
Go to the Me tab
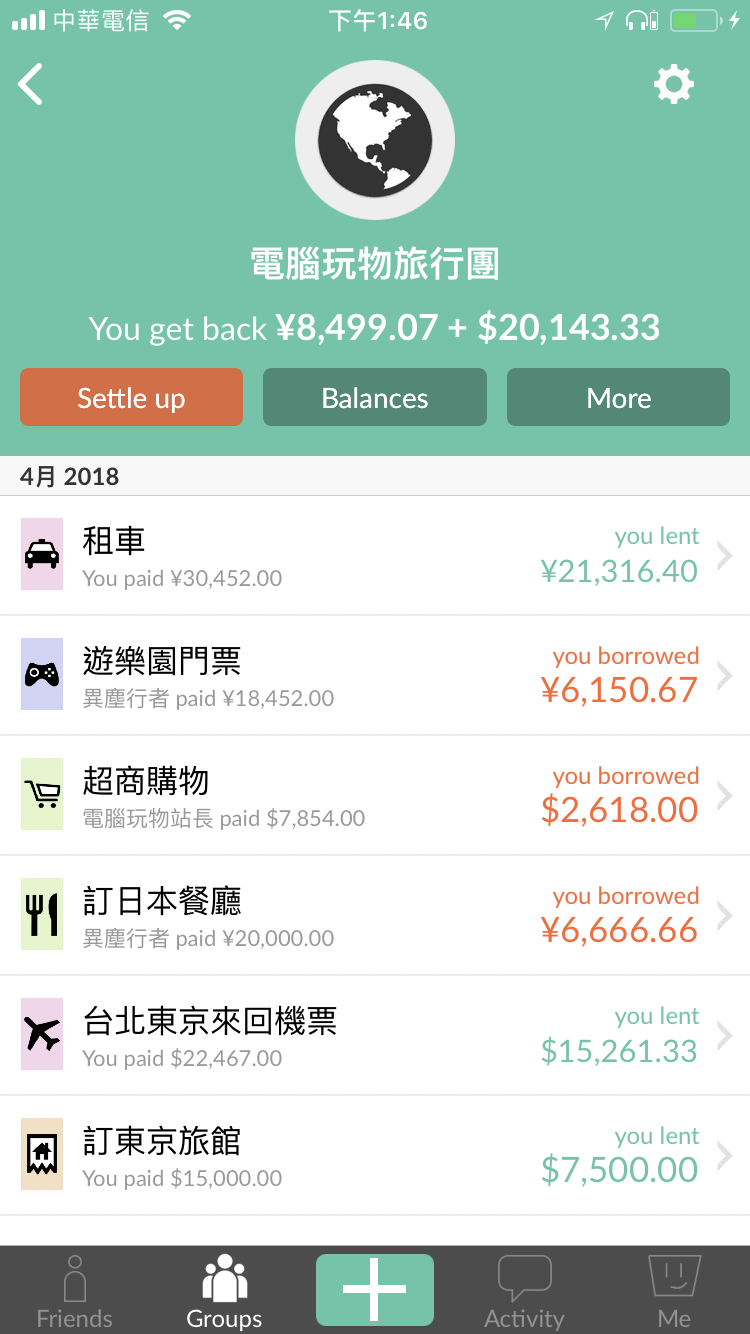[675, 1290]
